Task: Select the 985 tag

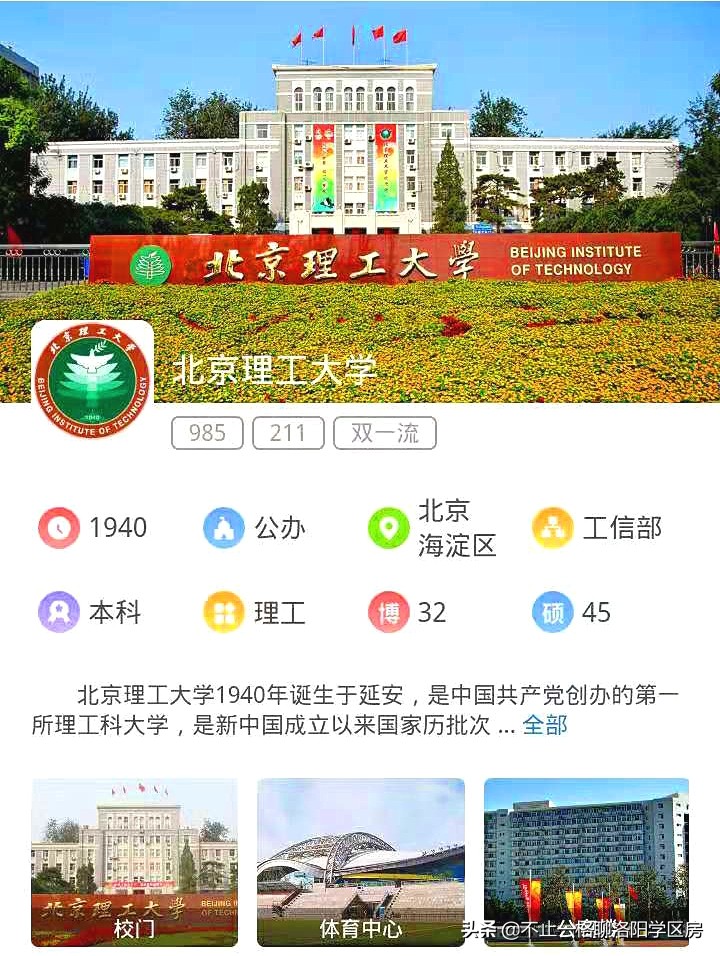Action: (206, 433)
